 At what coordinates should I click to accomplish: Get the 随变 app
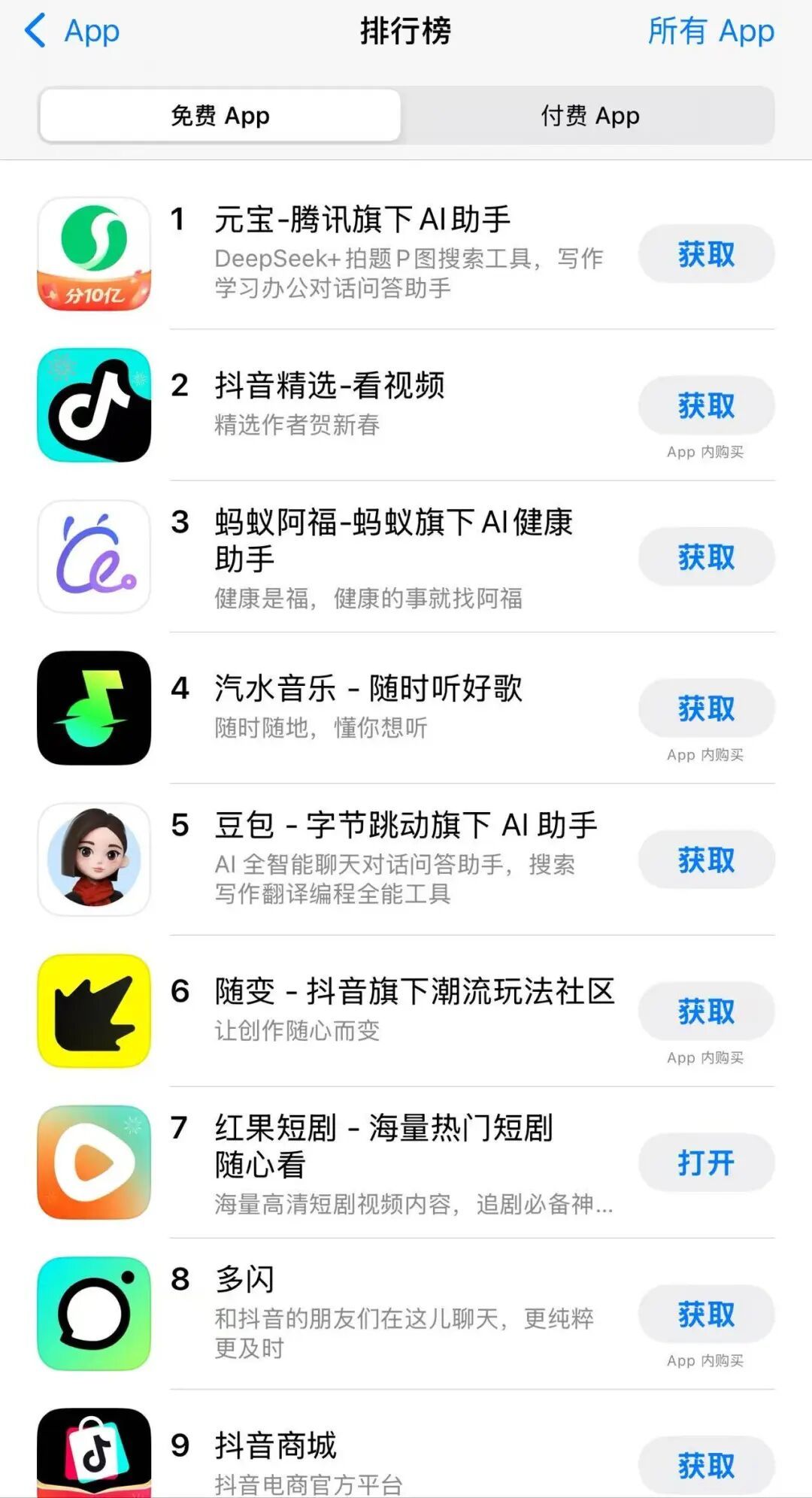(706, 1011)
